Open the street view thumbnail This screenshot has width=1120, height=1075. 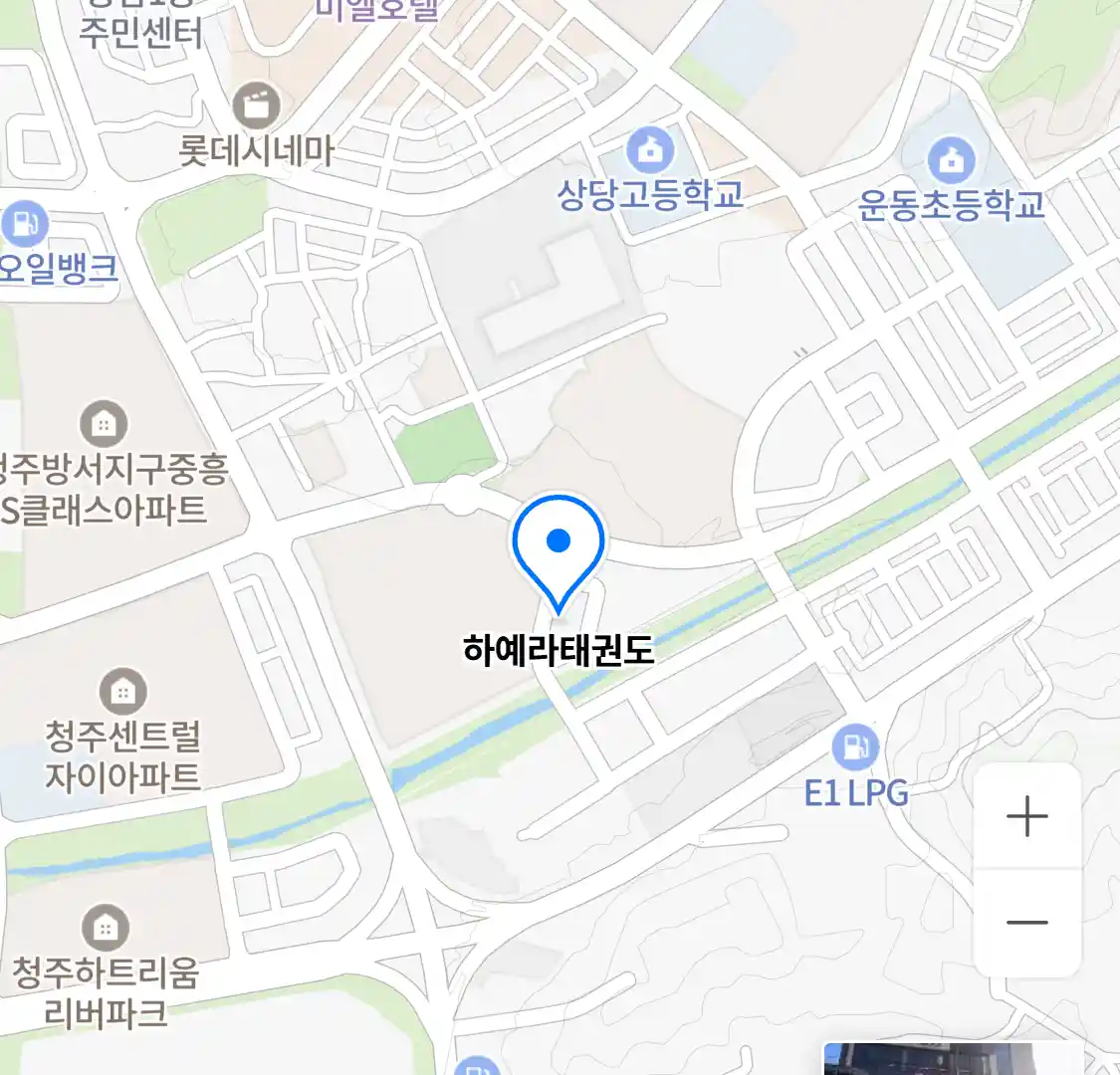(951, 1059)
